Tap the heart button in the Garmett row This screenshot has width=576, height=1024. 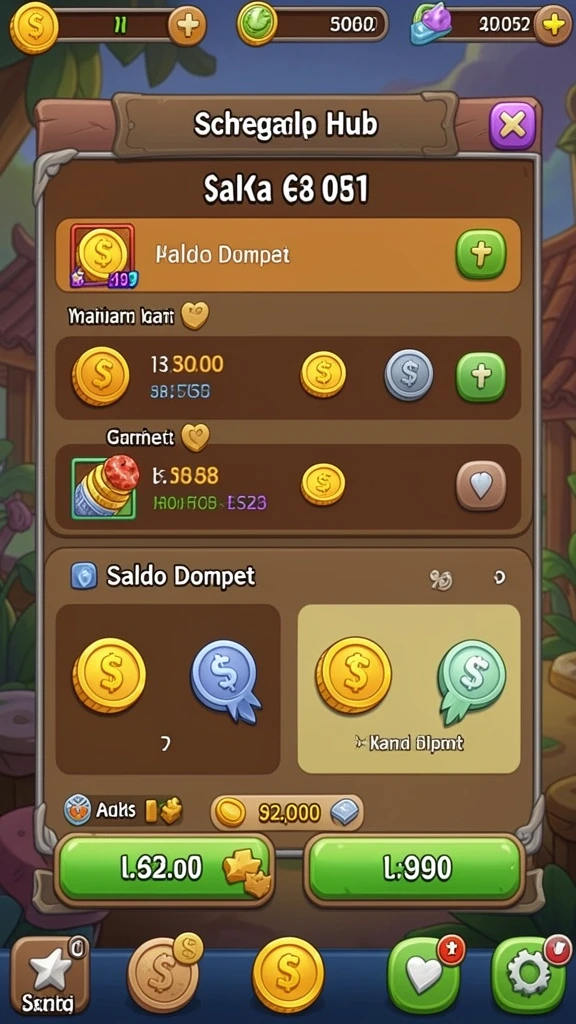pyautogui.click(x=481, y=486)
